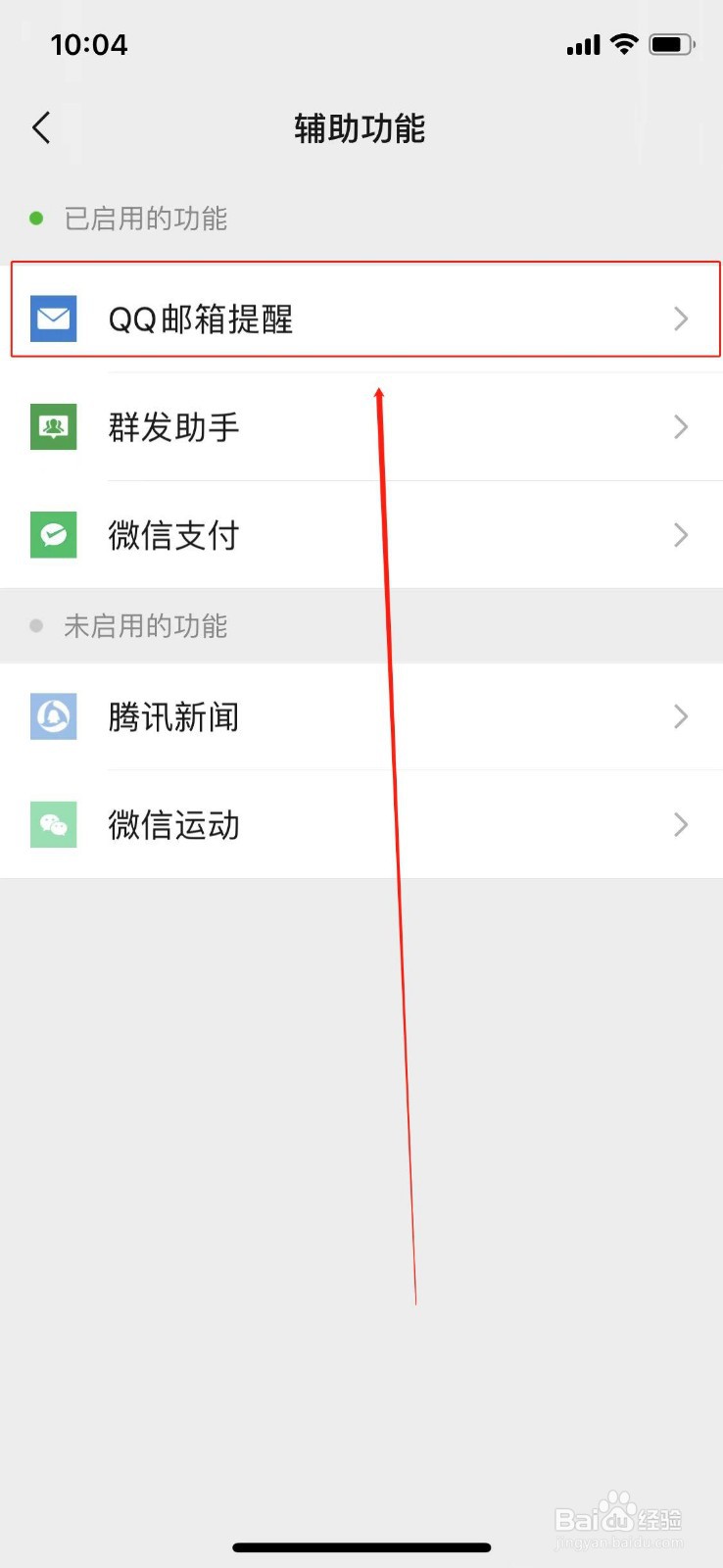Open the 微信支付 row via its chevron
The image size is (723, 1568).
(682, 535)
